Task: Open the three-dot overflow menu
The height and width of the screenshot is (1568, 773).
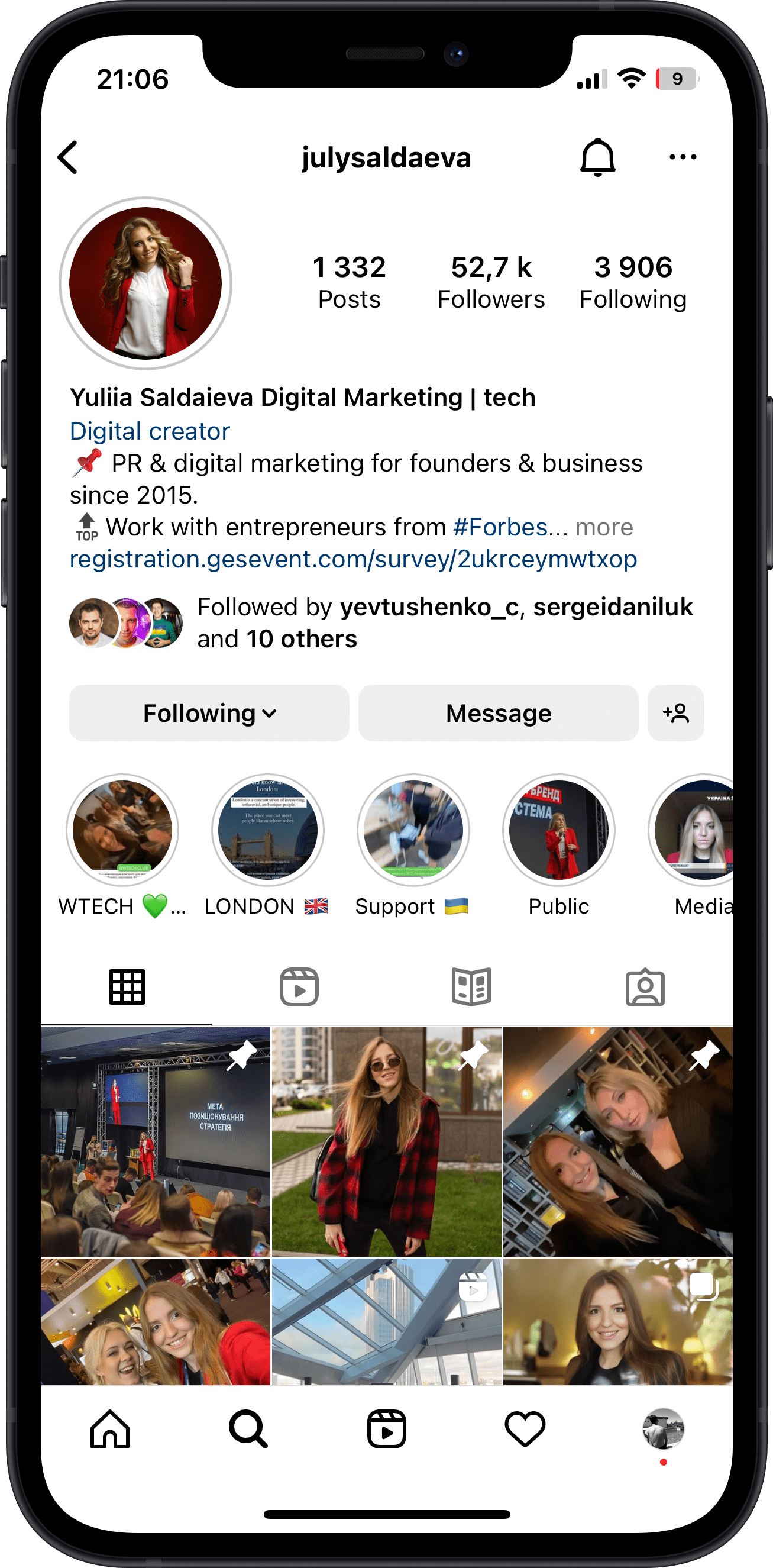Action: (683, 157)
